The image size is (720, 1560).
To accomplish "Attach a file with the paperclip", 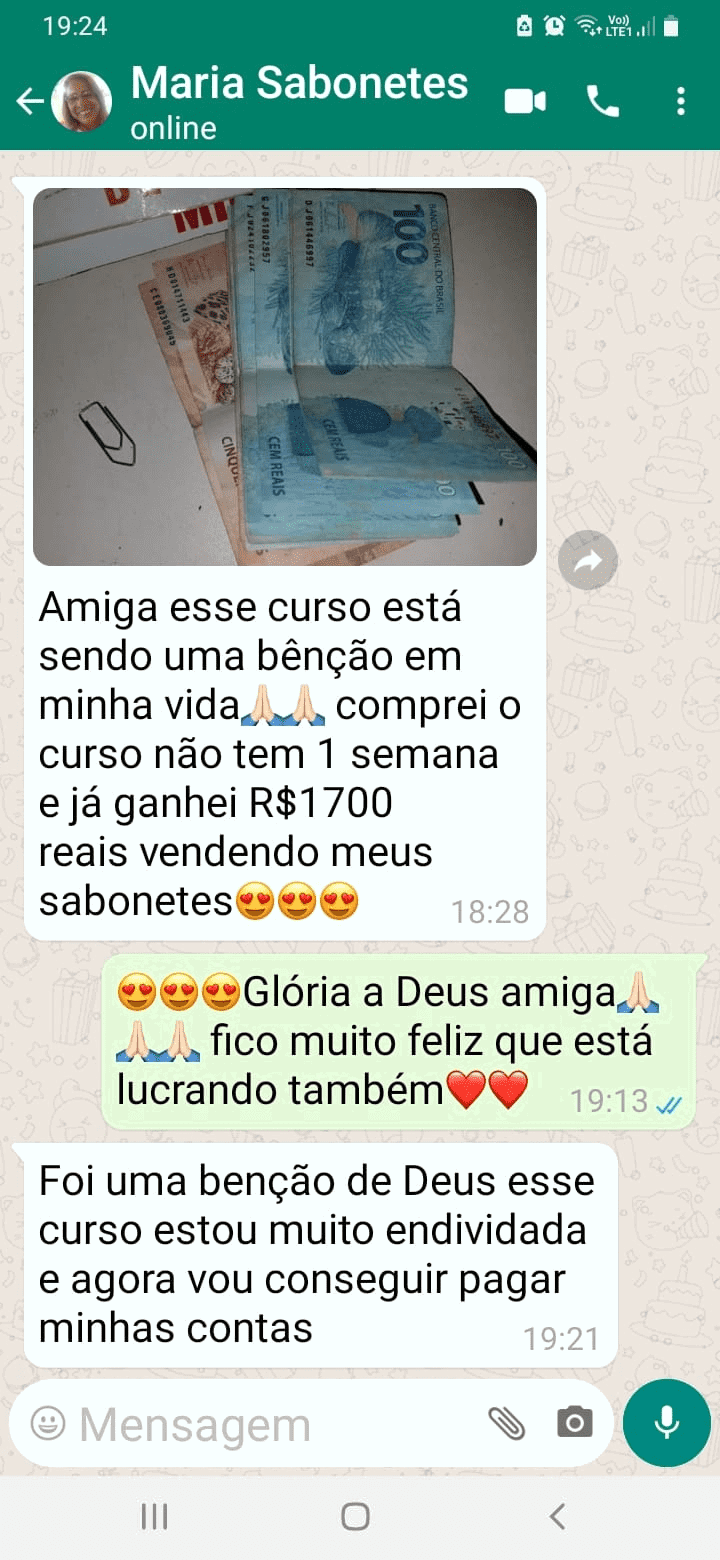I will pyautogui.click(x=506, y=1423).
